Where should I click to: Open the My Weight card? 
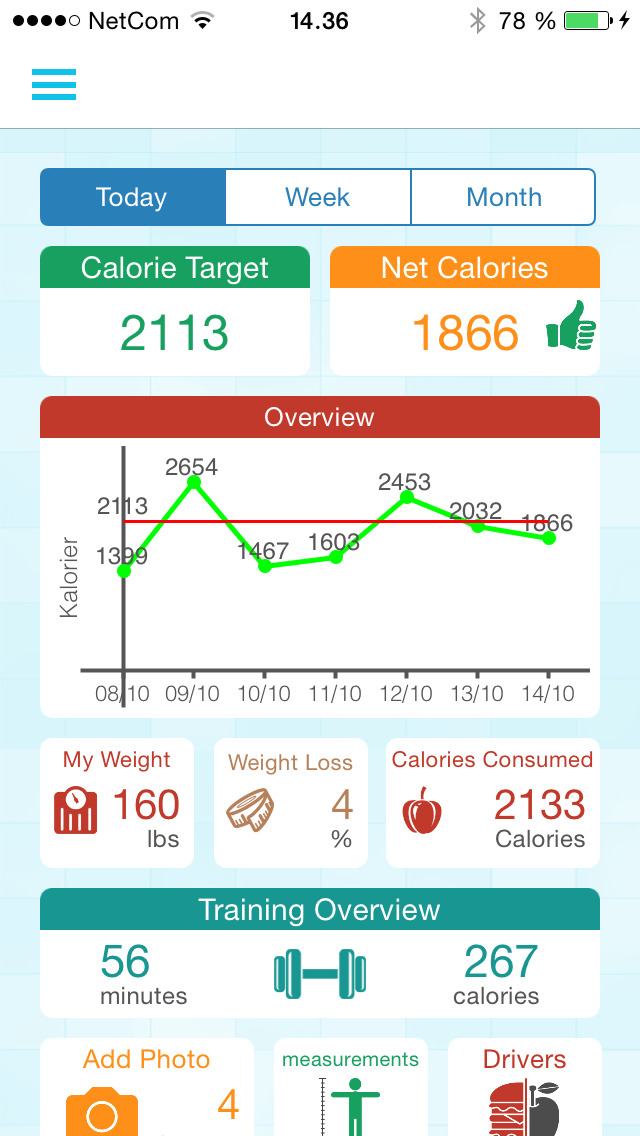(119, 803)
